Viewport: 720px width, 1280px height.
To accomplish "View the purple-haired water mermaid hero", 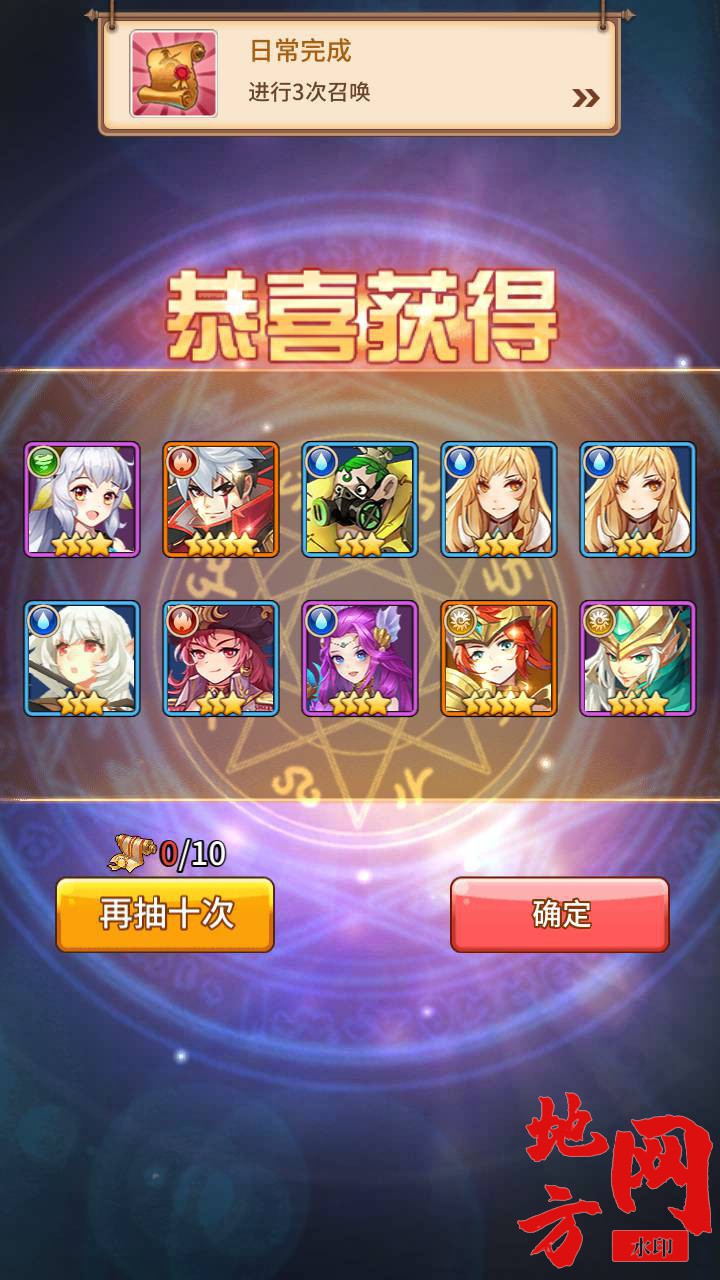I will 360,658.
